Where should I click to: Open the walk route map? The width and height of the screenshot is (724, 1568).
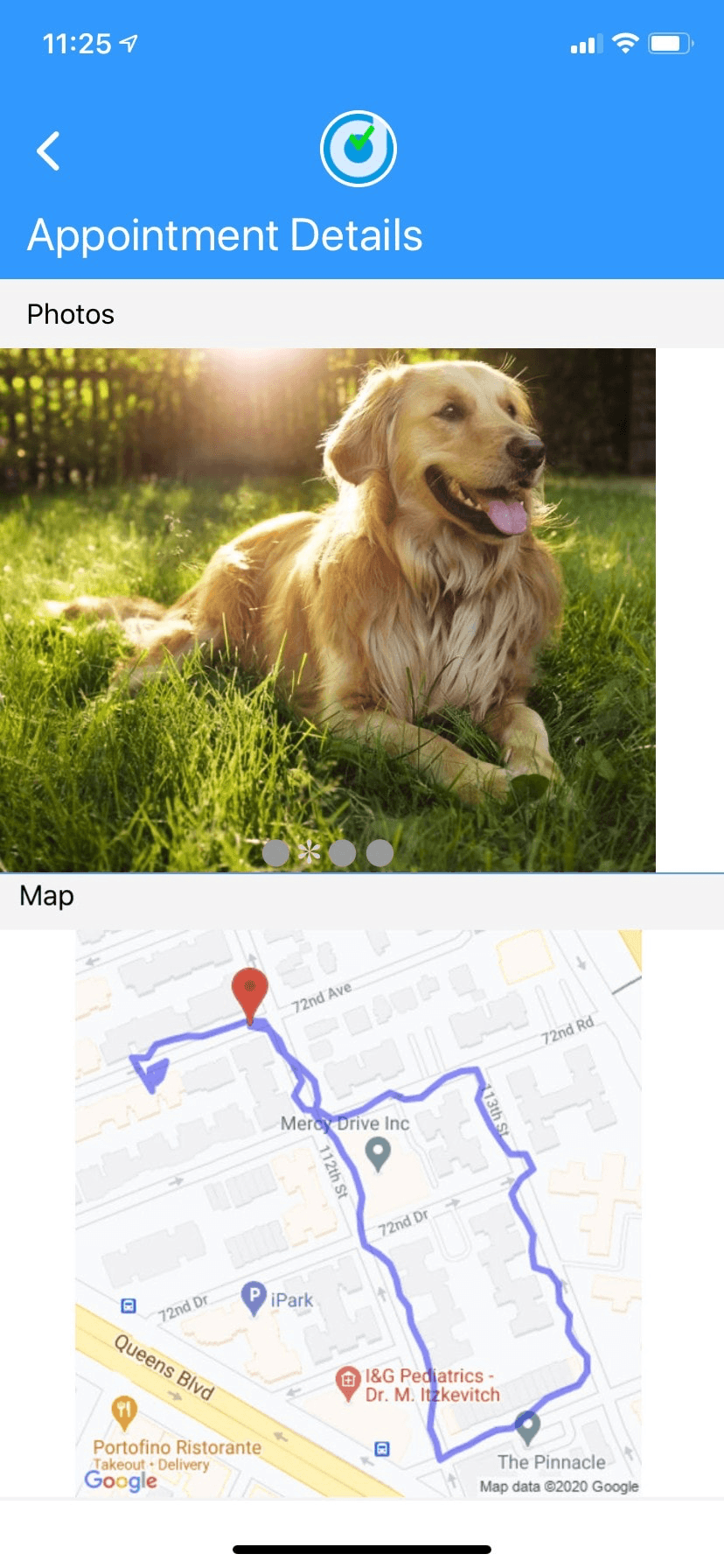pos(359,1212)
